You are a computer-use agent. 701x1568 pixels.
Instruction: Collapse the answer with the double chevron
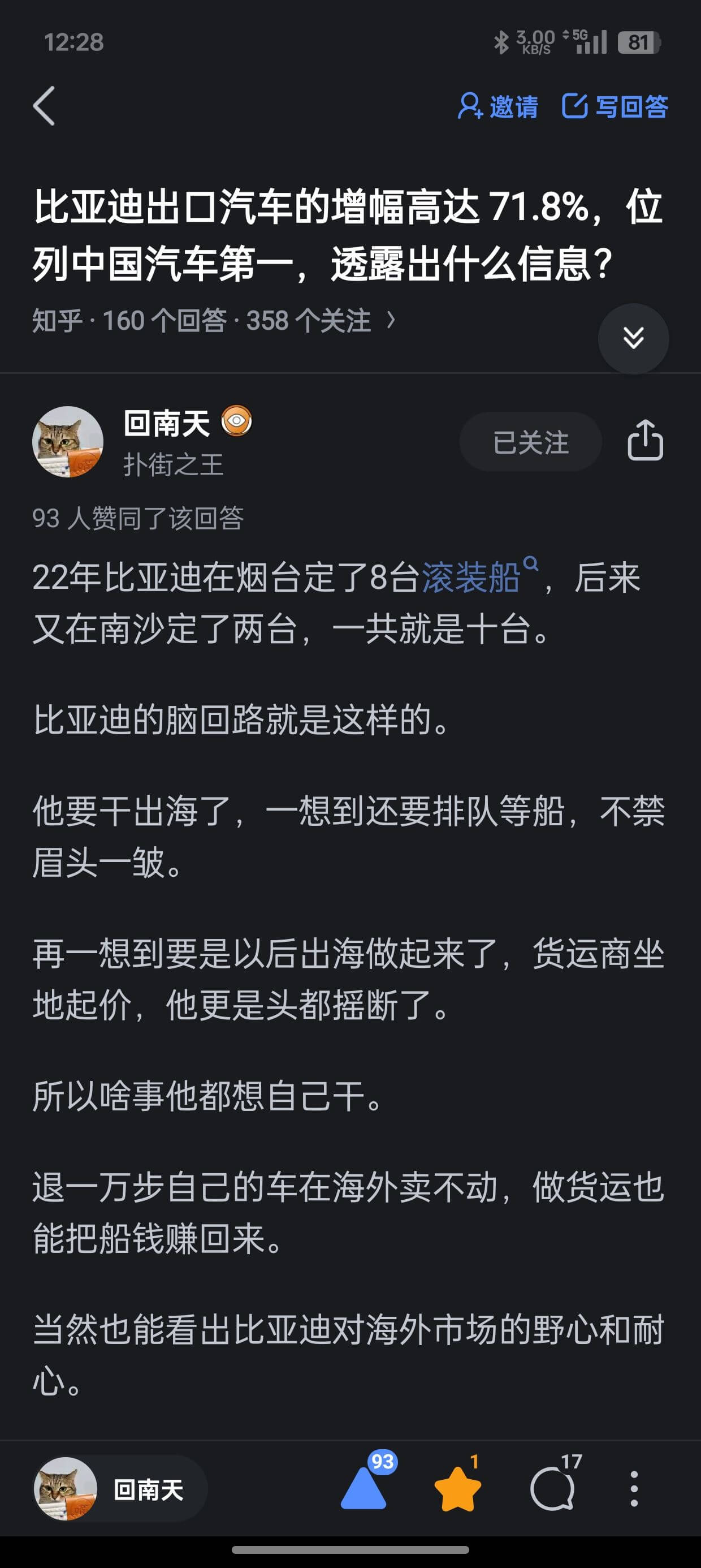point(634,339)
